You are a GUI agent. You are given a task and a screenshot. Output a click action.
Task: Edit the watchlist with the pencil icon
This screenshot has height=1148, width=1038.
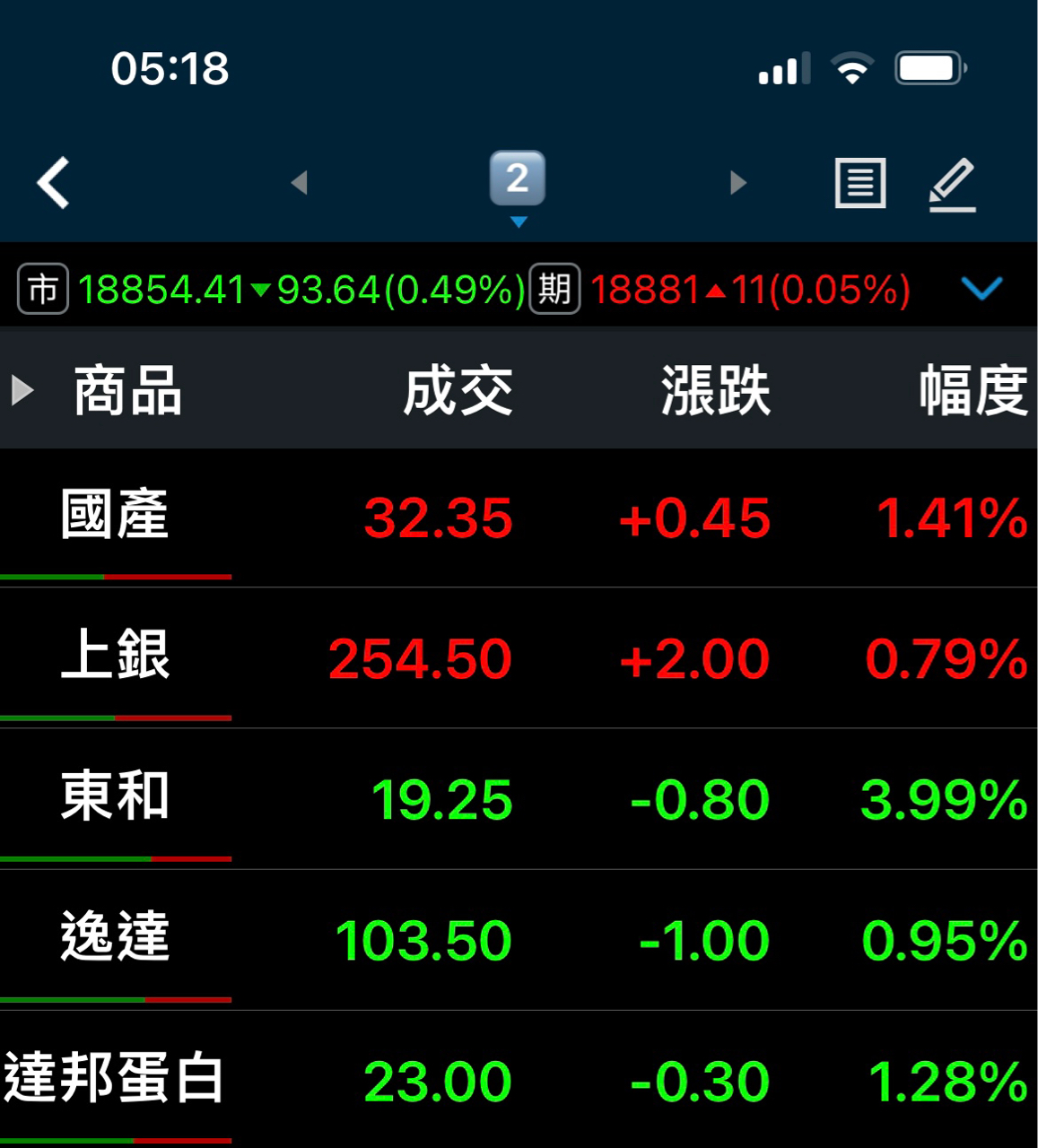pyautogui.click(x=952, y=184)
